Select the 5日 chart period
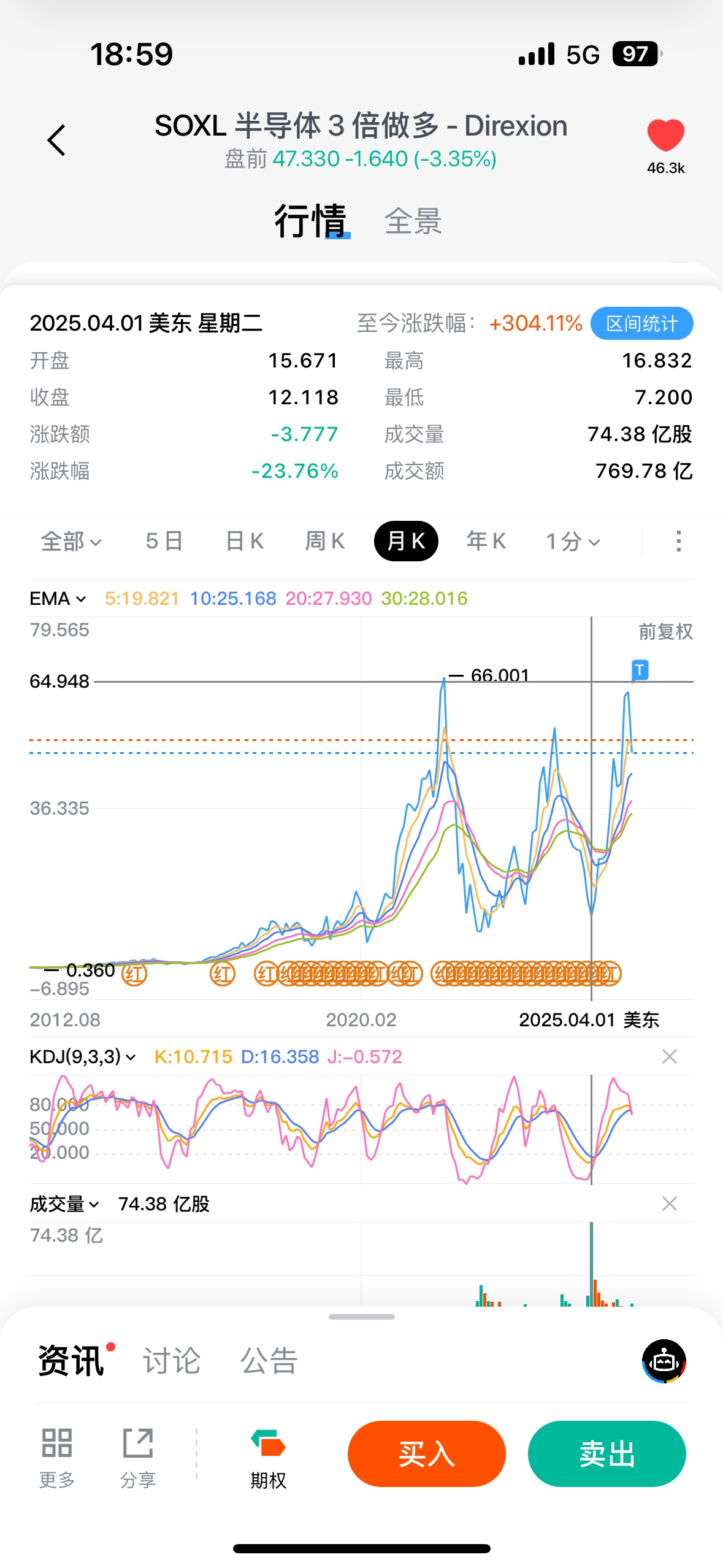 (x=164, y=542)
